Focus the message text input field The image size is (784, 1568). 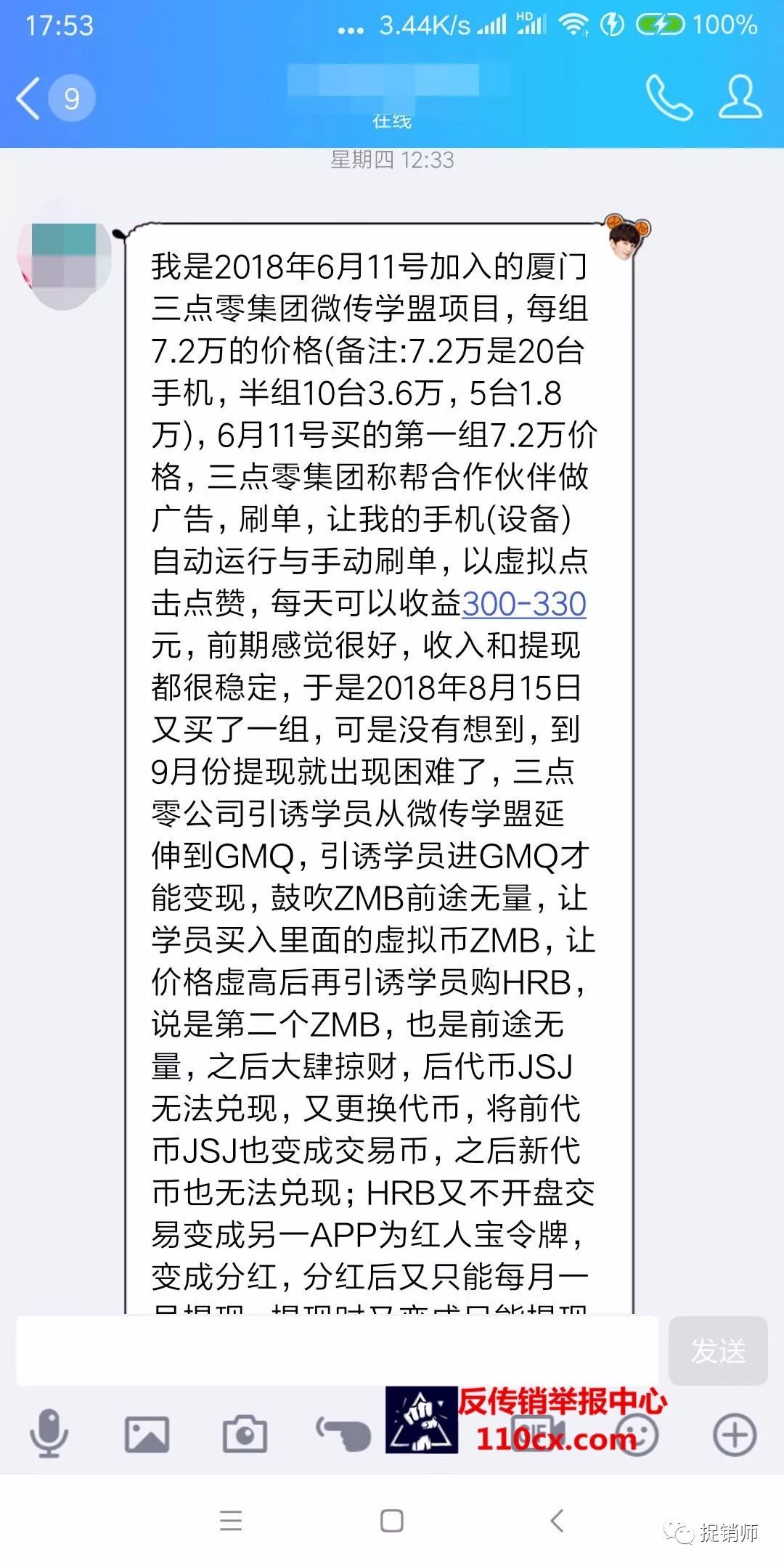click(x=337, y=1351)
